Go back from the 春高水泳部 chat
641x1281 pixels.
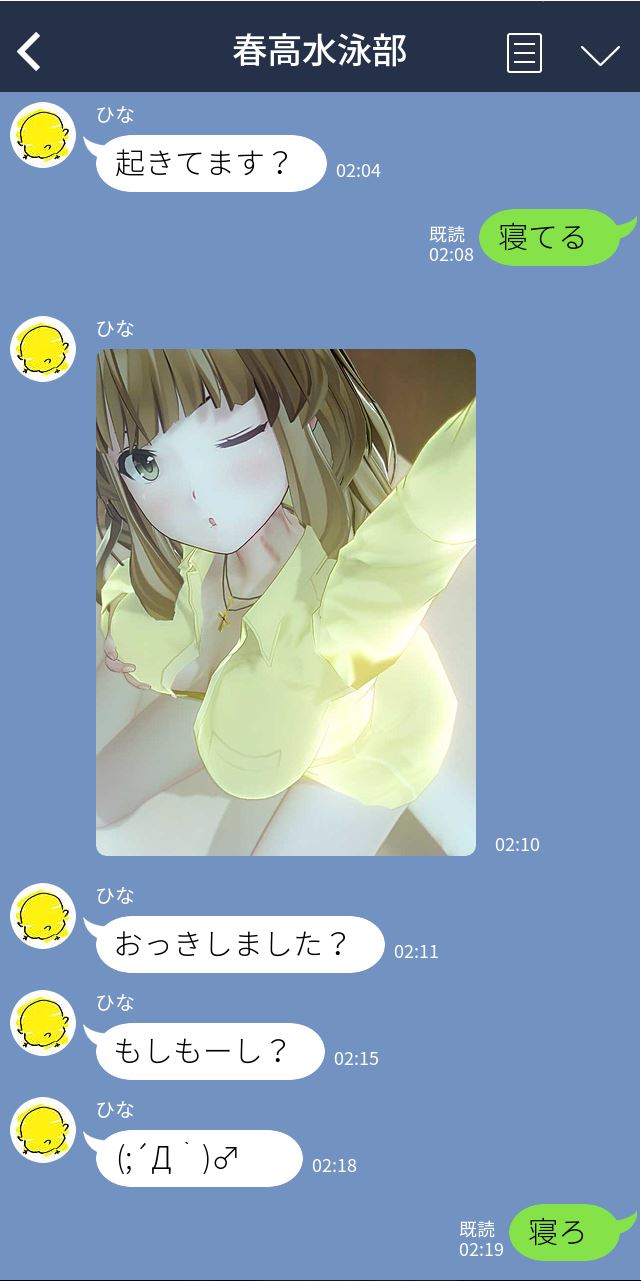coord(30,51)
